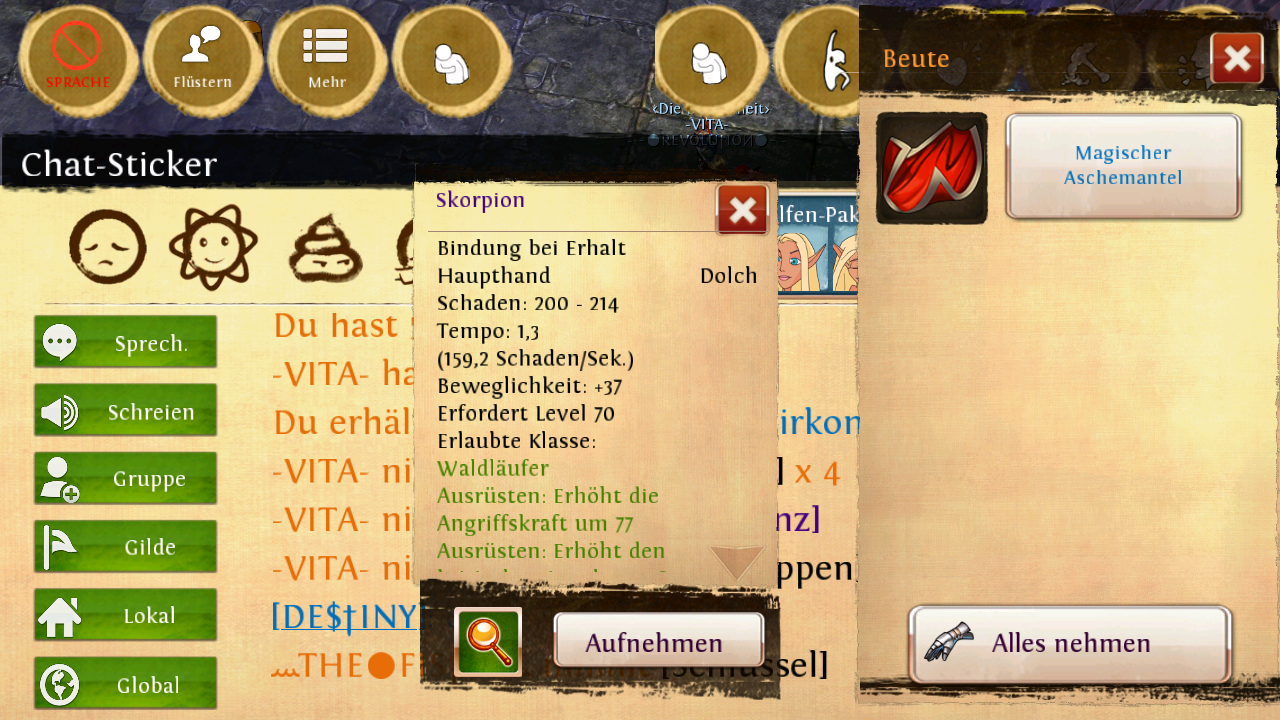1280x720 pixels.
Task: Inspect item with the magnifier icon
Action: [x=488, y=641]
